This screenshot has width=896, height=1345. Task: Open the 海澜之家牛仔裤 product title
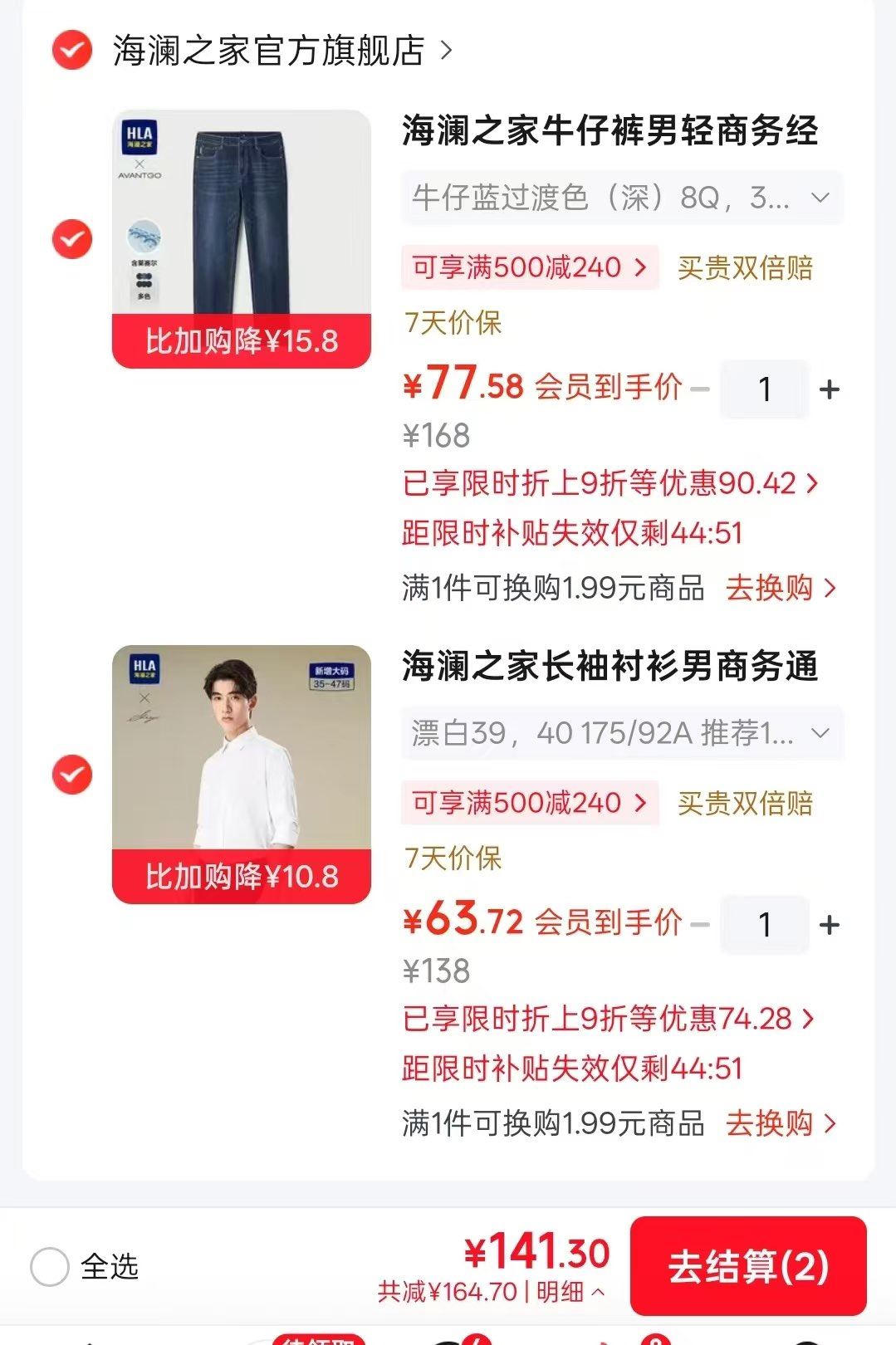pos(610,130)
